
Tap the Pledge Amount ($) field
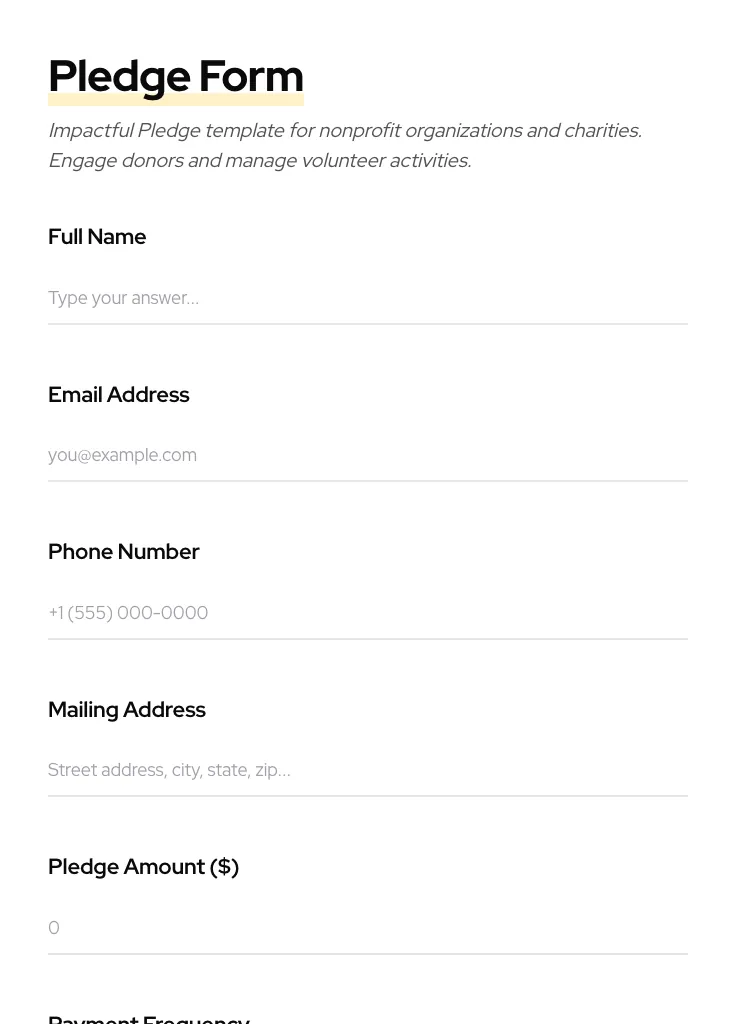367,928
